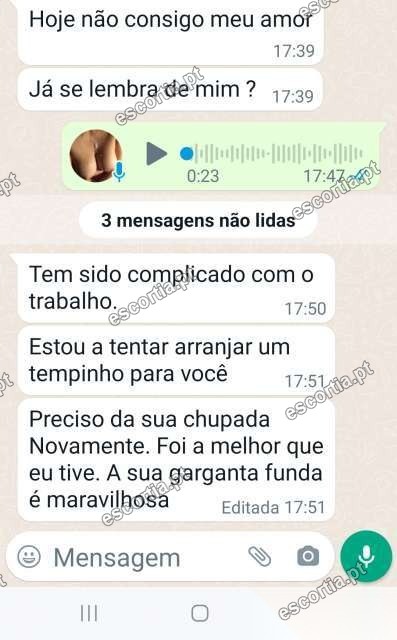Viewport: 397px width, 640px height.
Task: Open recent apps from navigation bar
Action: [89, 613]
